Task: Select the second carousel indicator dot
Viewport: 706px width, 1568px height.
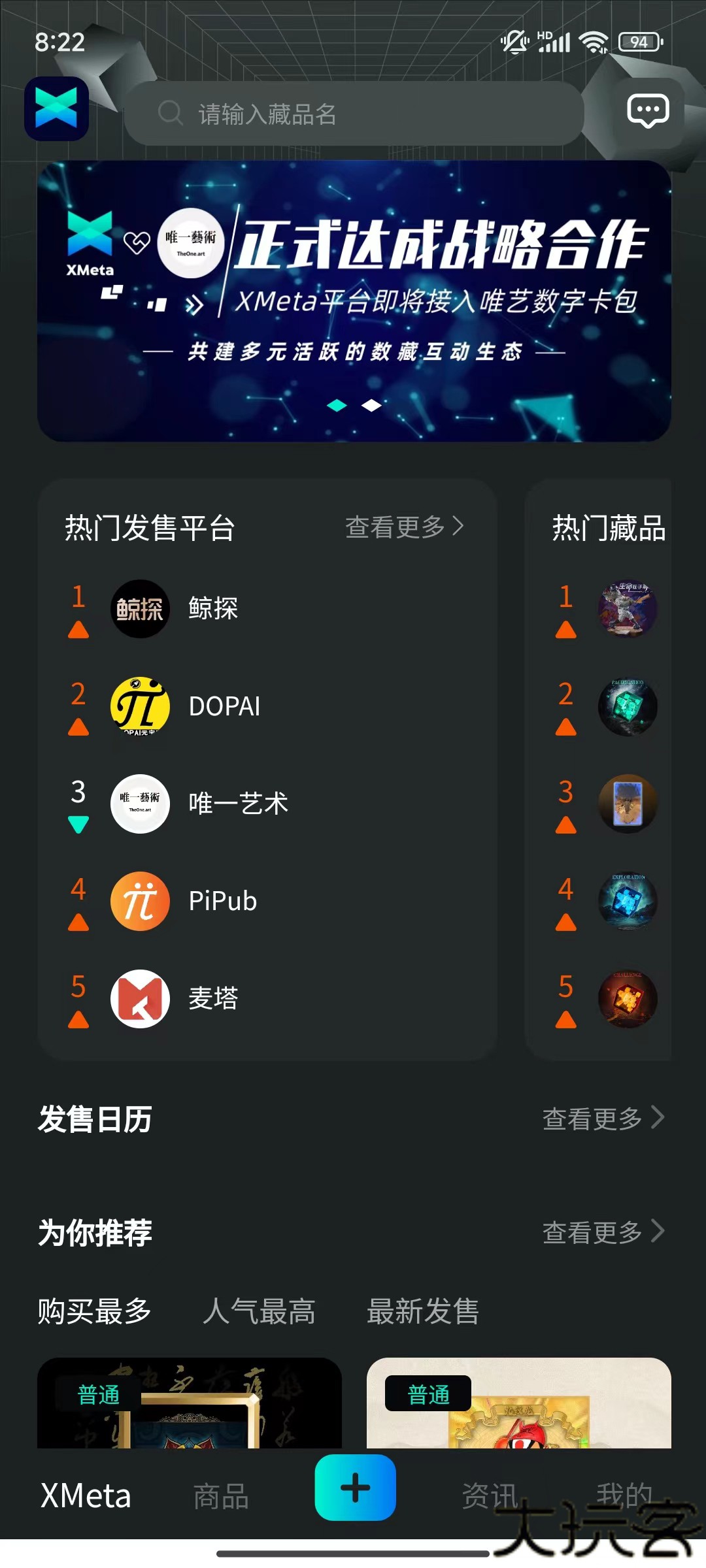Action: 371,405
